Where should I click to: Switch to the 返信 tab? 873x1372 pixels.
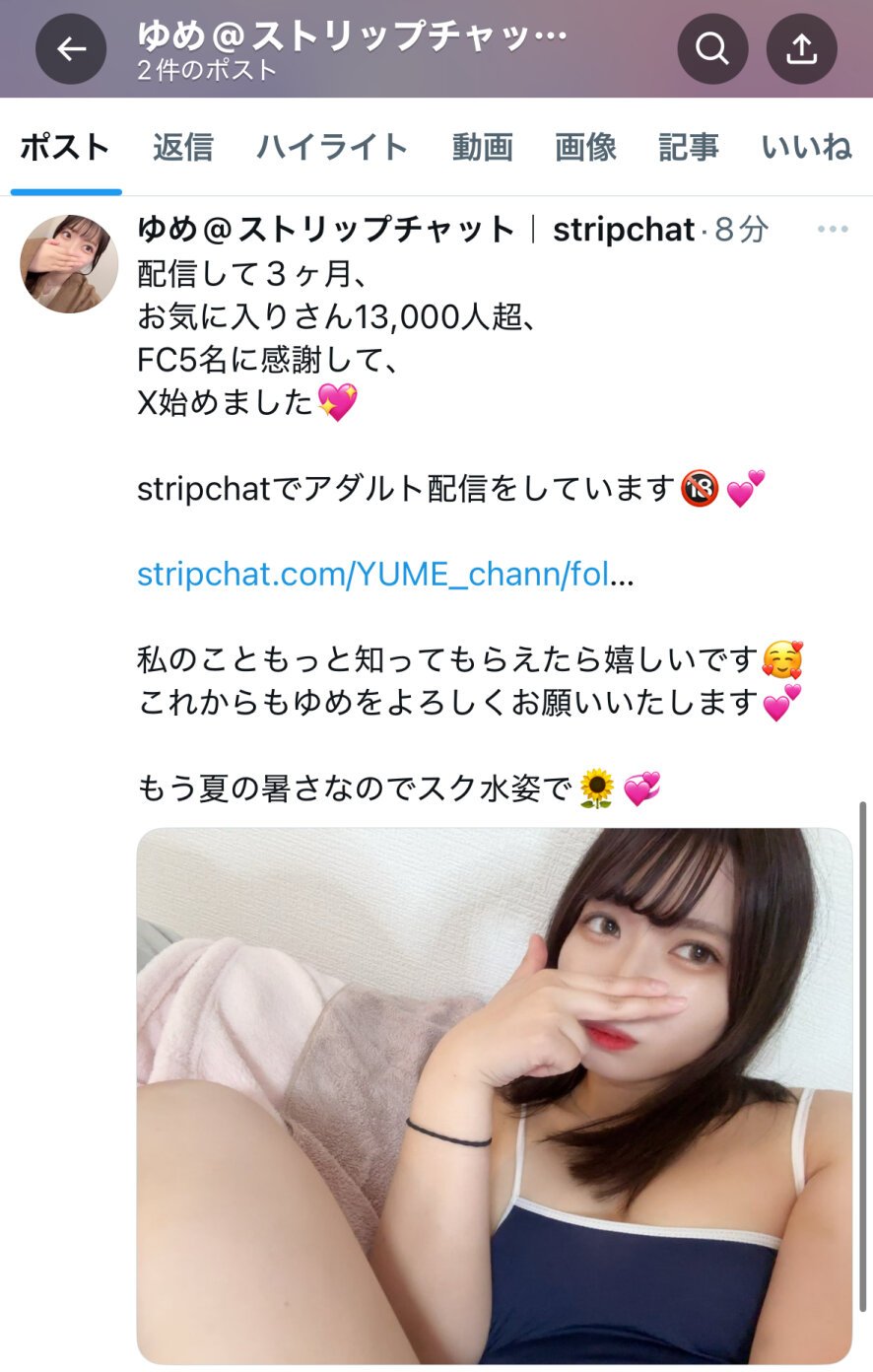pos(183,148)
